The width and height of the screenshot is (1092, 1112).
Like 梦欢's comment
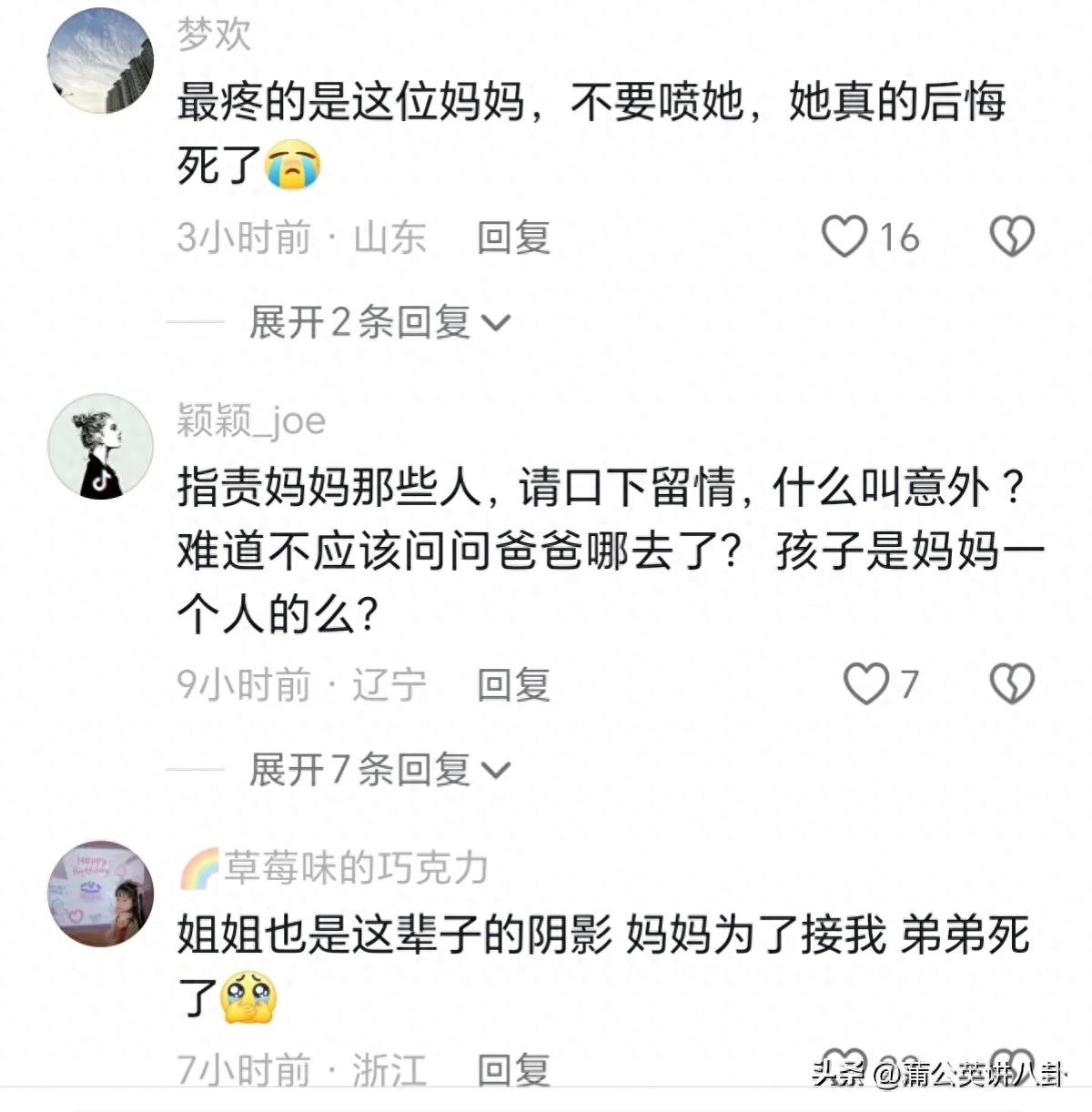[x=845, y=237]
